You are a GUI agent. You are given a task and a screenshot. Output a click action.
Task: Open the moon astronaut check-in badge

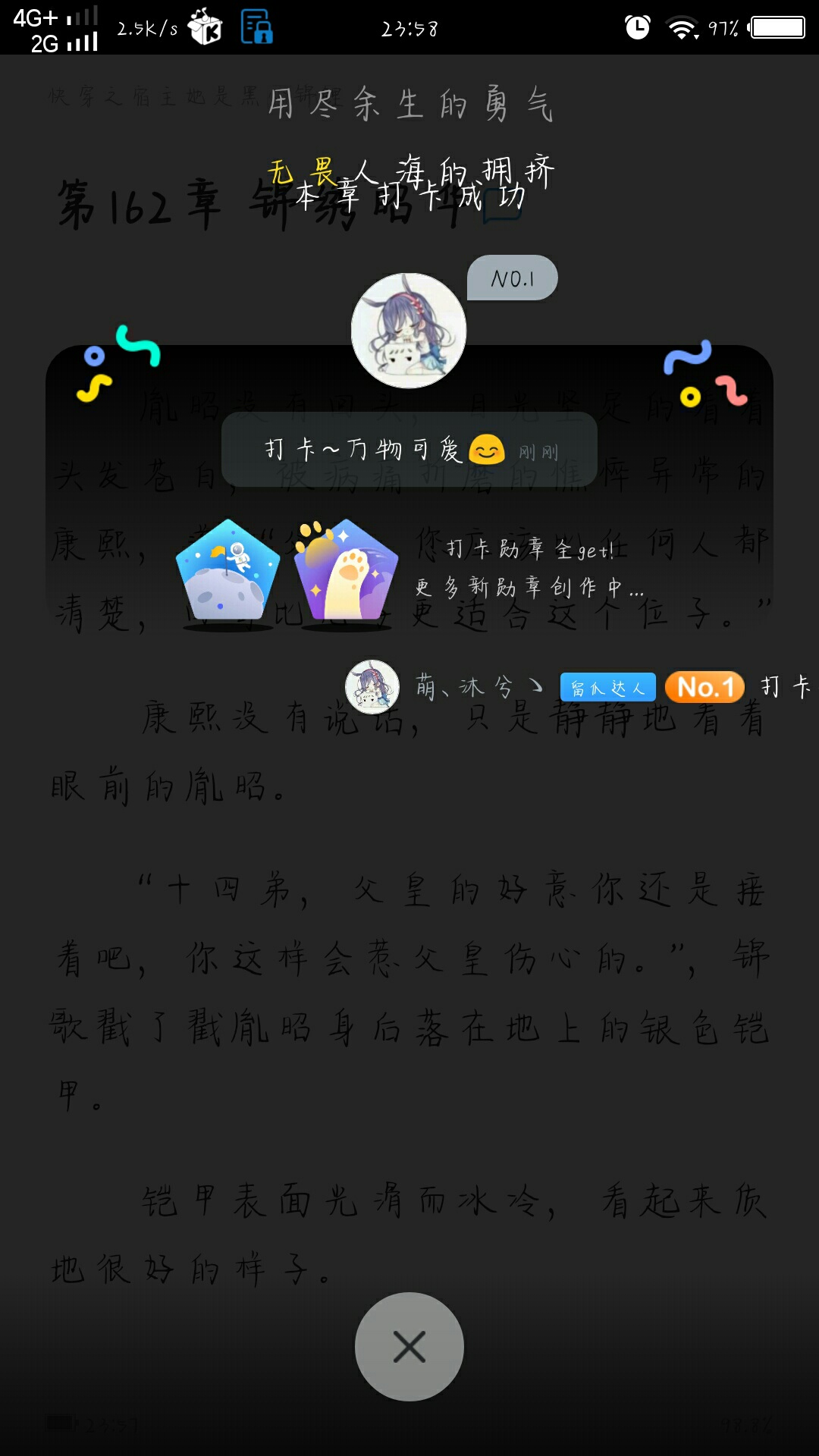click(x=227, y=573)
